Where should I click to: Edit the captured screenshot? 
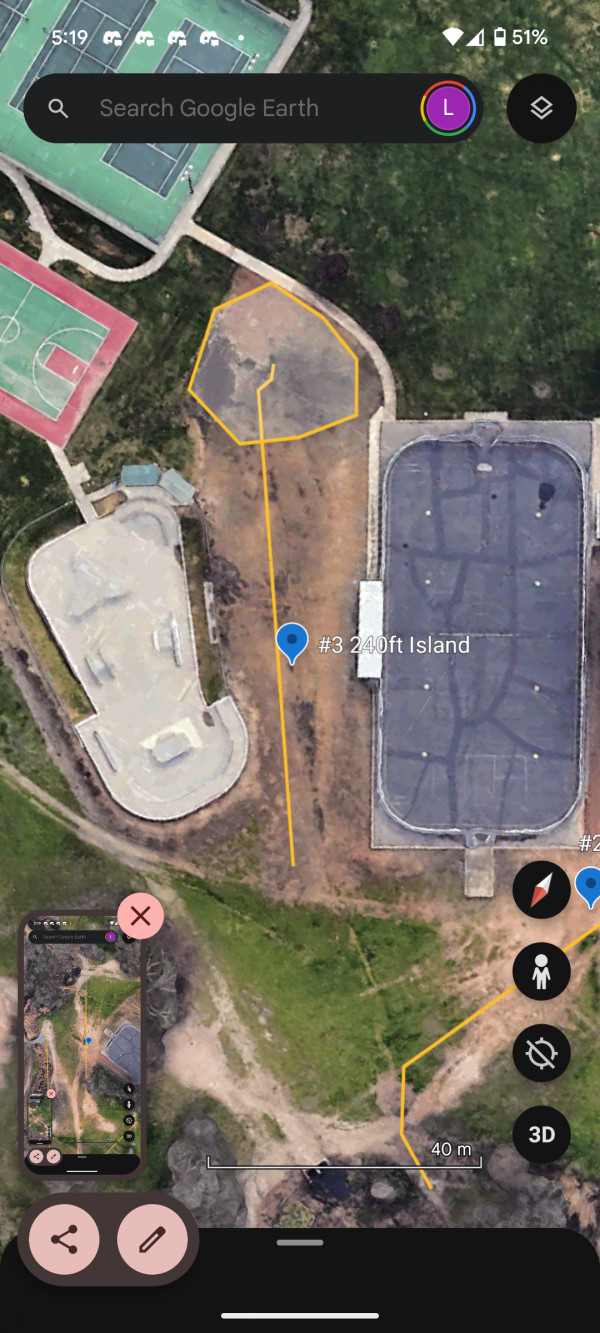tap(152, 1240)
